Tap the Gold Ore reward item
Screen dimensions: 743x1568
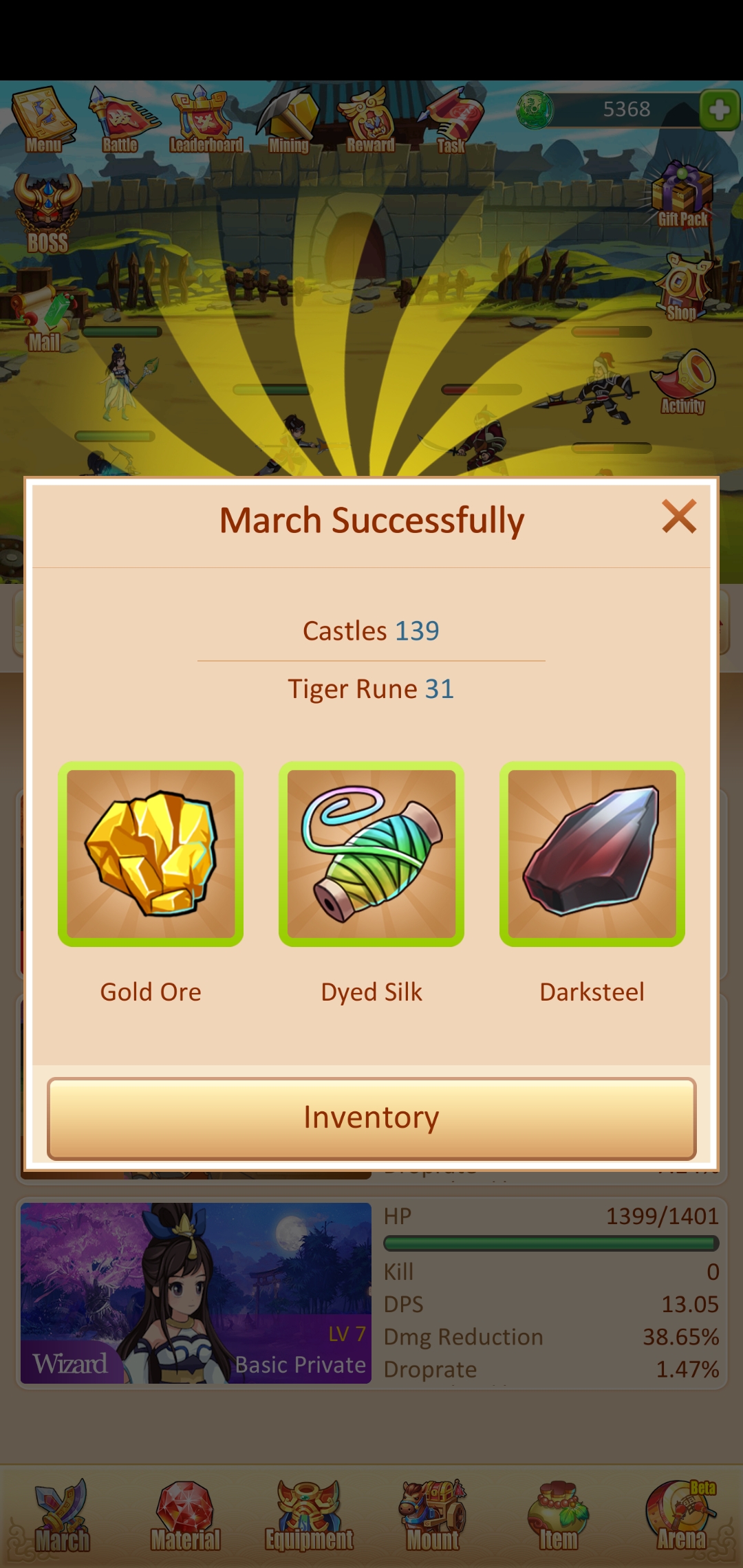click(151, 854)
